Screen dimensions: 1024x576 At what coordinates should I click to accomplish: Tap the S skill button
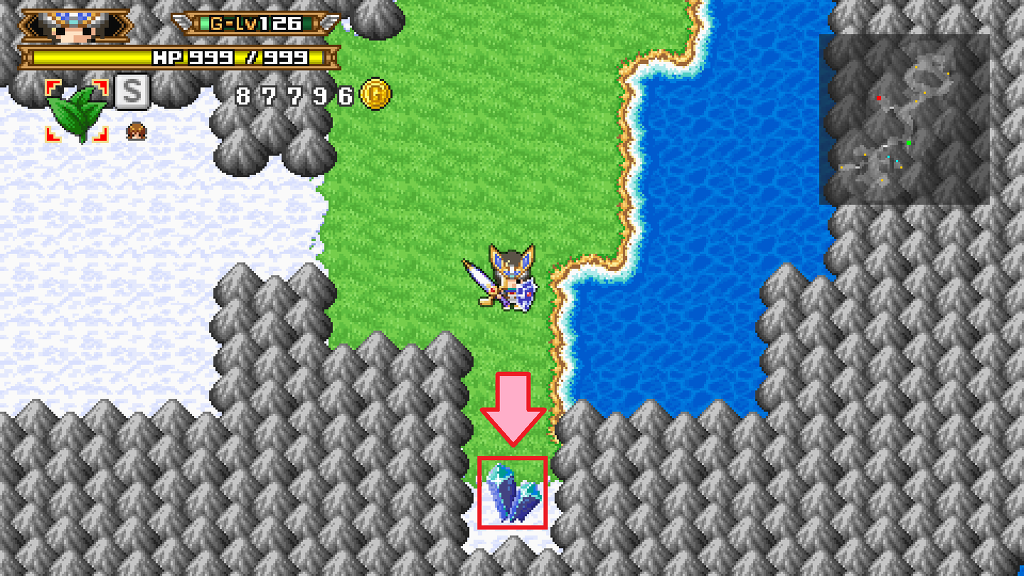[131, 93]
